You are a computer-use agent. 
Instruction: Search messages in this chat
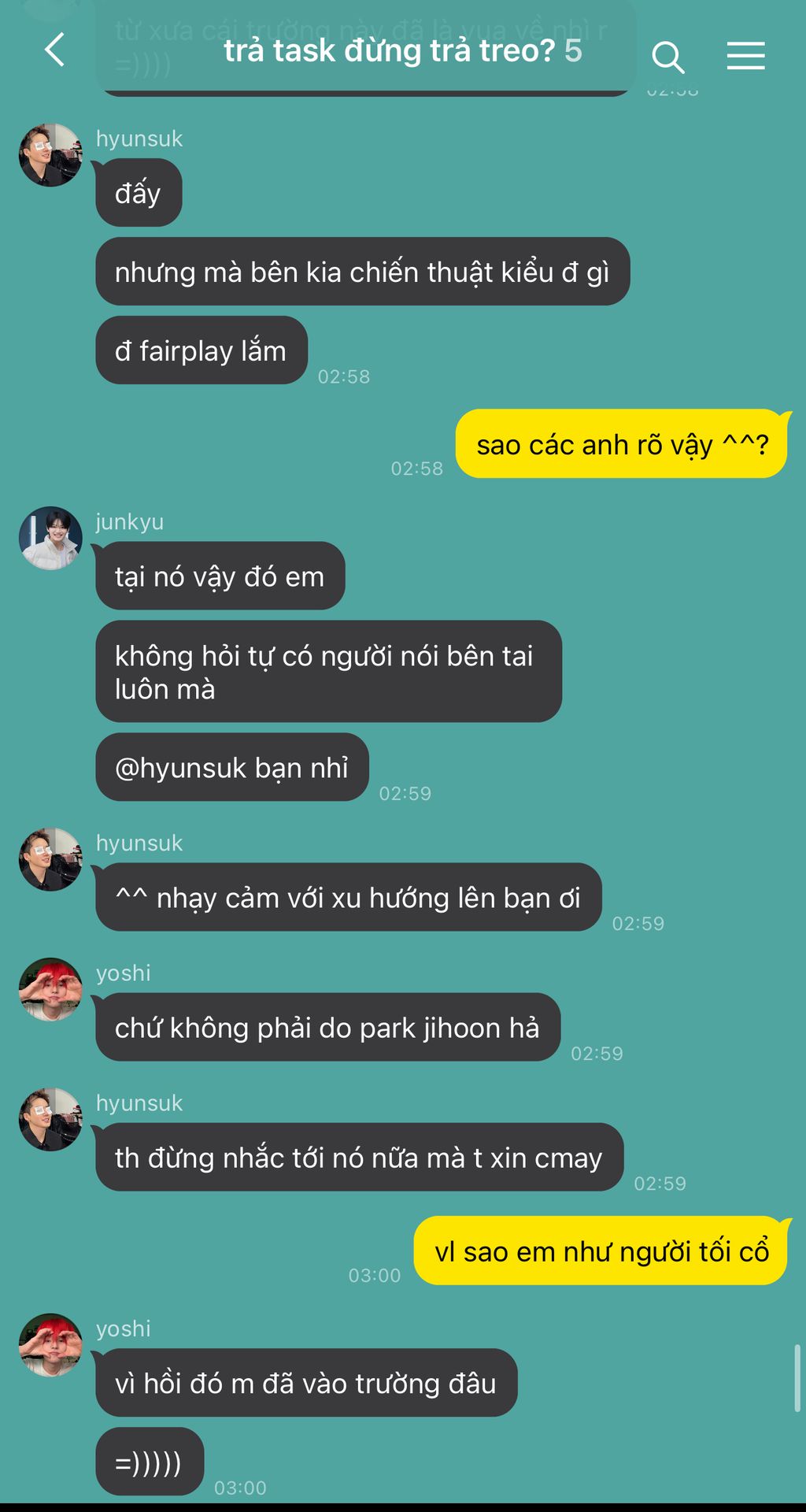point(667,57)
